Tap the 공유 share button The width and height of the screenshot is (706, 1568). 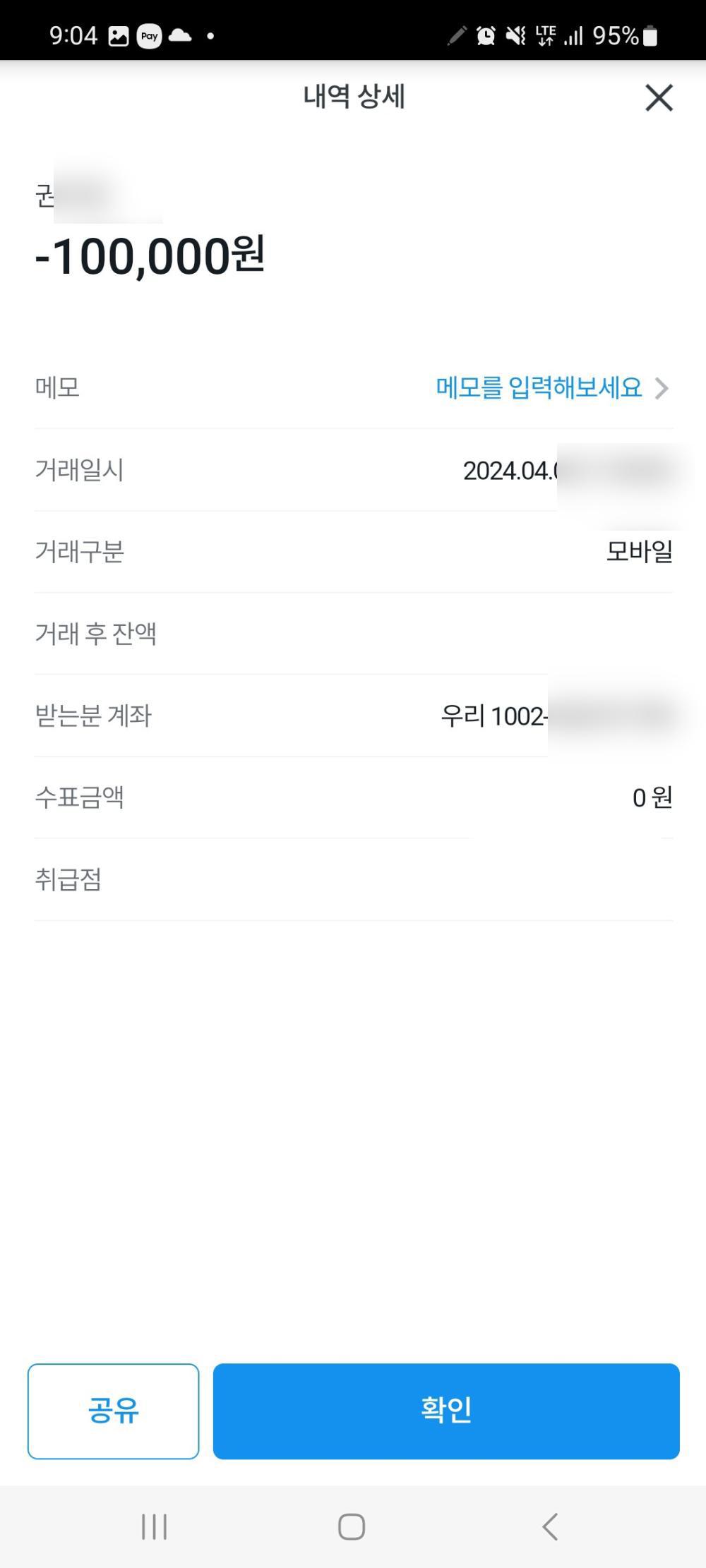[x=114, y=1411]
